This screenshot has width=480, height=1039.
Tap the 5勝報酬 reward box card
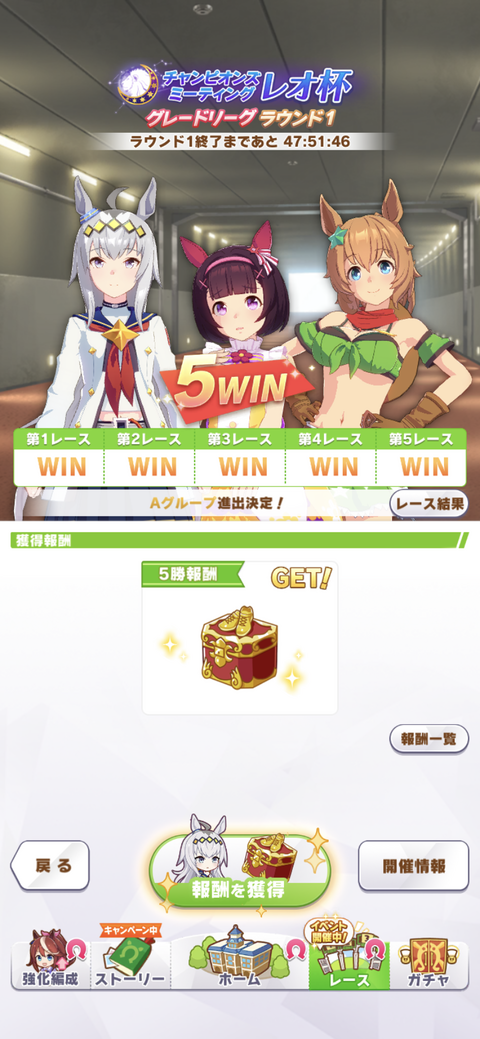[x=239, y=638]
